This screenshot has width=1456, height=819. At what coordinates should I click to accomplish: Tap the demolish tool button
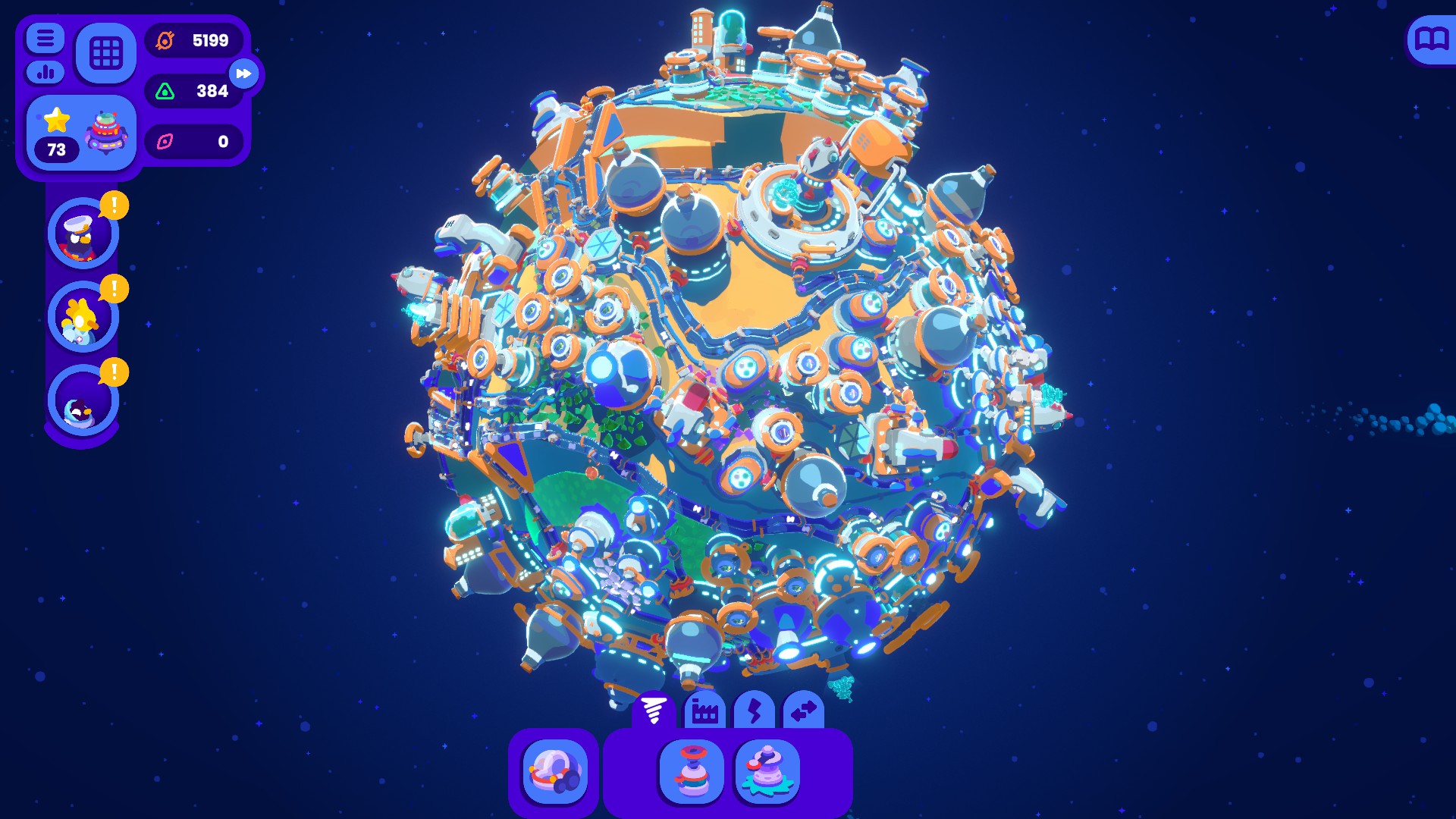[x=554, y=772]
